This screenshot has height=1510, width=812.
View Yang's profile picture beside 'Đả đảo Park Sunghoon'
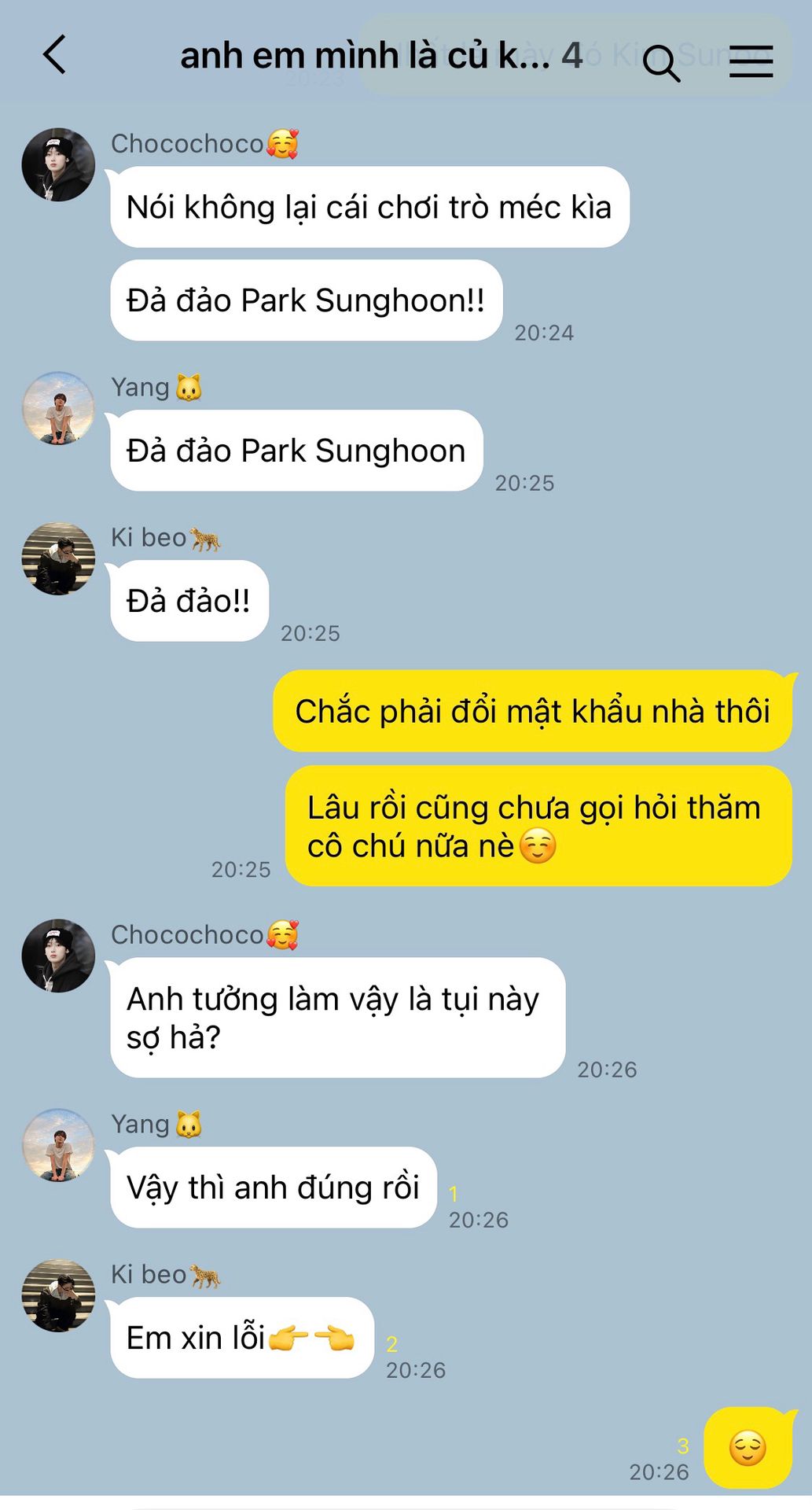coord(58,408)
